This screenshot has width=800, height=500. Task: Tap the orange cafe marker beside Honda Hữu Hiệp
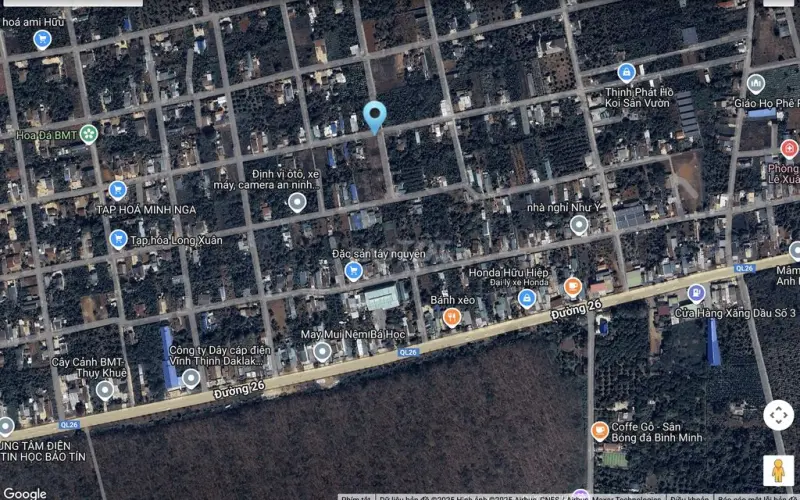point(573,287)
